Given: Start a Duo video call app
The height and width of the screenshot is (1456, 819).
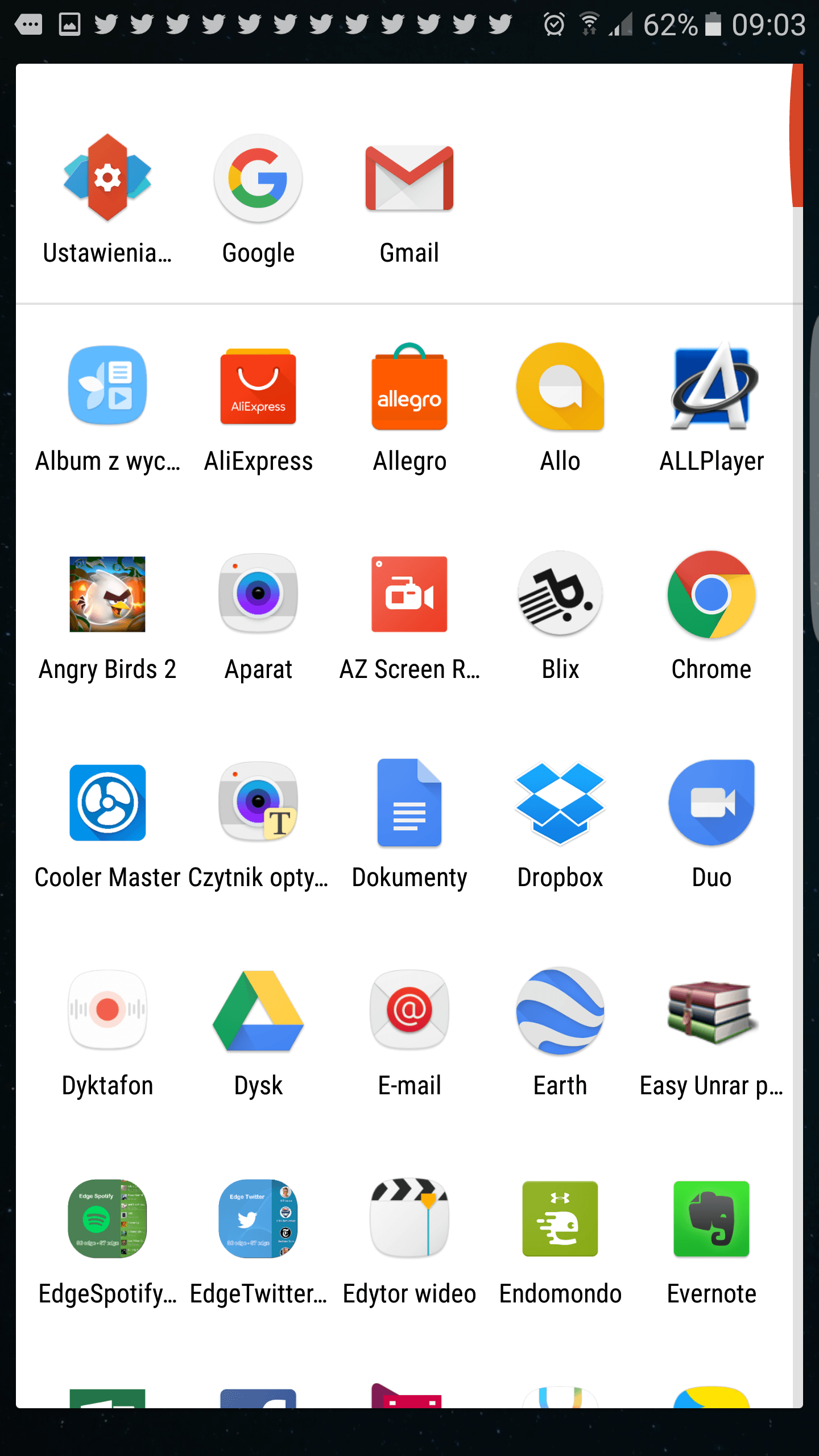Looking at the screenshot, I should coord(712,803).
